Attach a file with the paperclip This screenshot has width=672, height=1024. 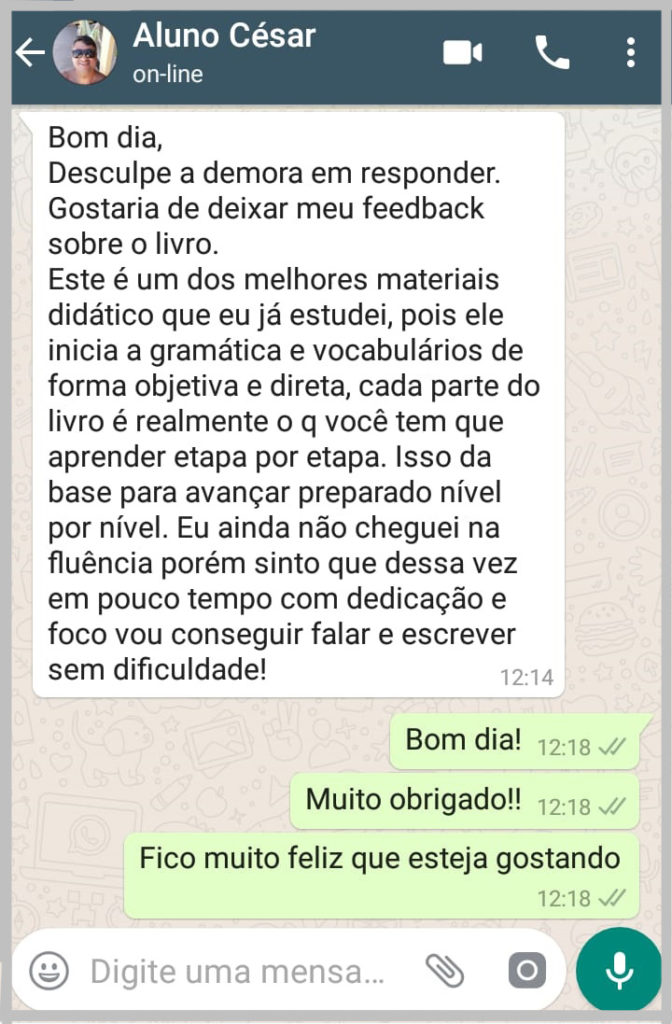point(444,970)
